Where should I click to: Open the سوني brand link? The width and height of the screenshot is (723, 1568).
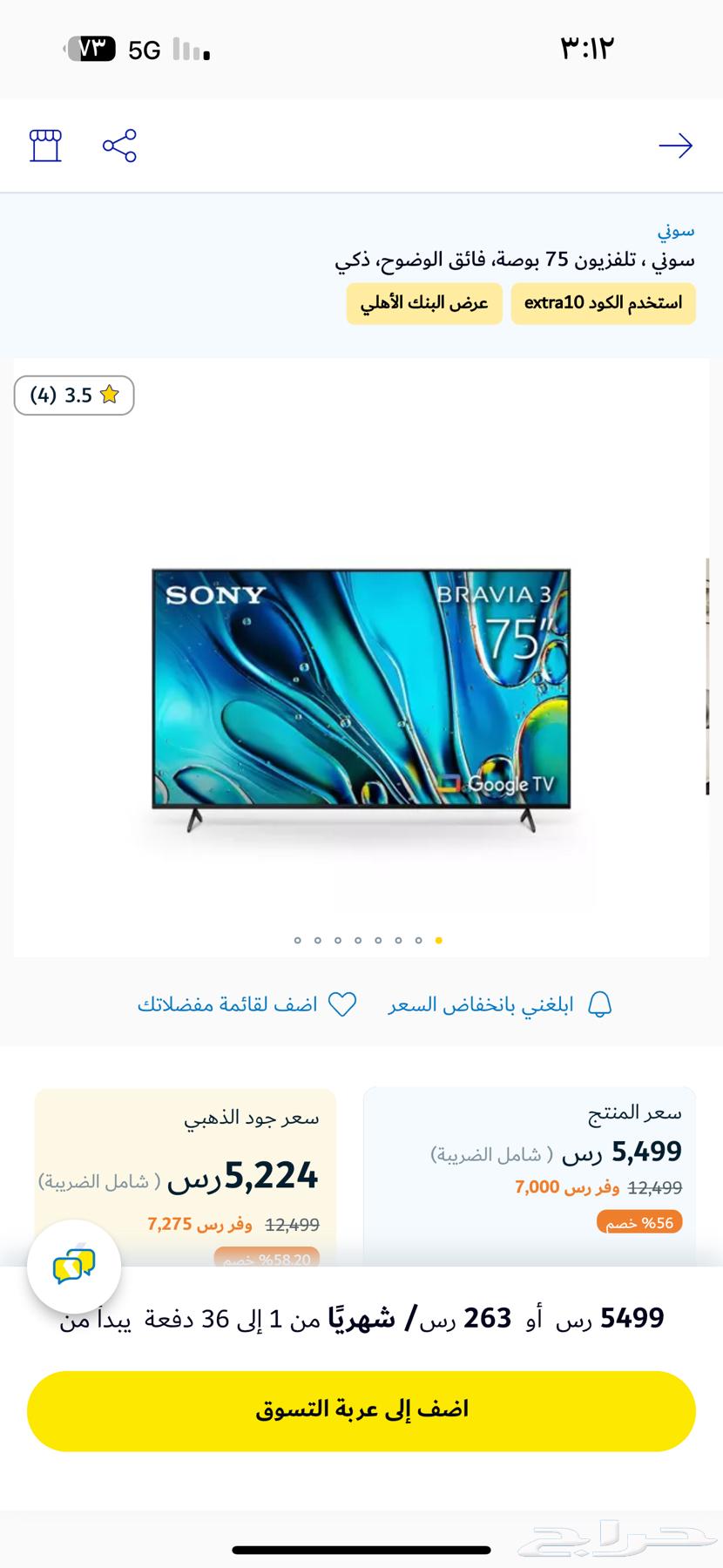(676, 231)
